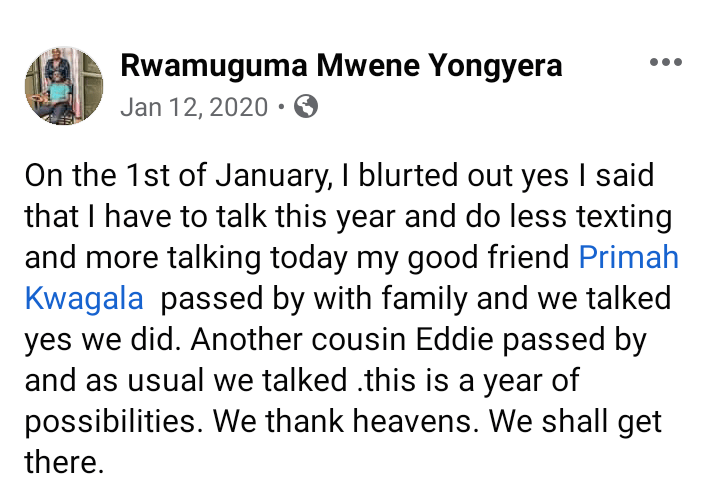Open tagged friend Primah Kwagala's profile

click(x=628, y=257)
